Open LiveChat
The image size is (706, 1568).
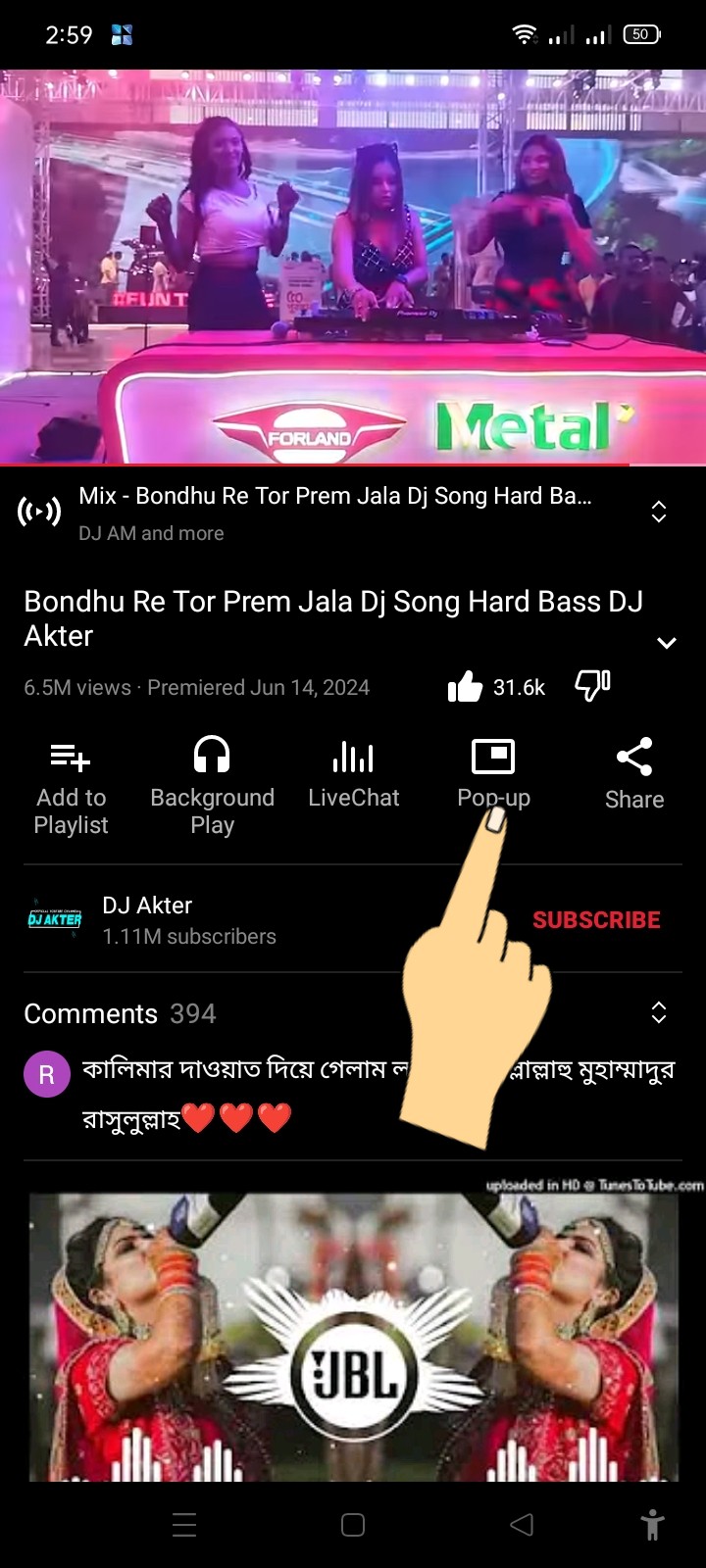click(353, 774)
